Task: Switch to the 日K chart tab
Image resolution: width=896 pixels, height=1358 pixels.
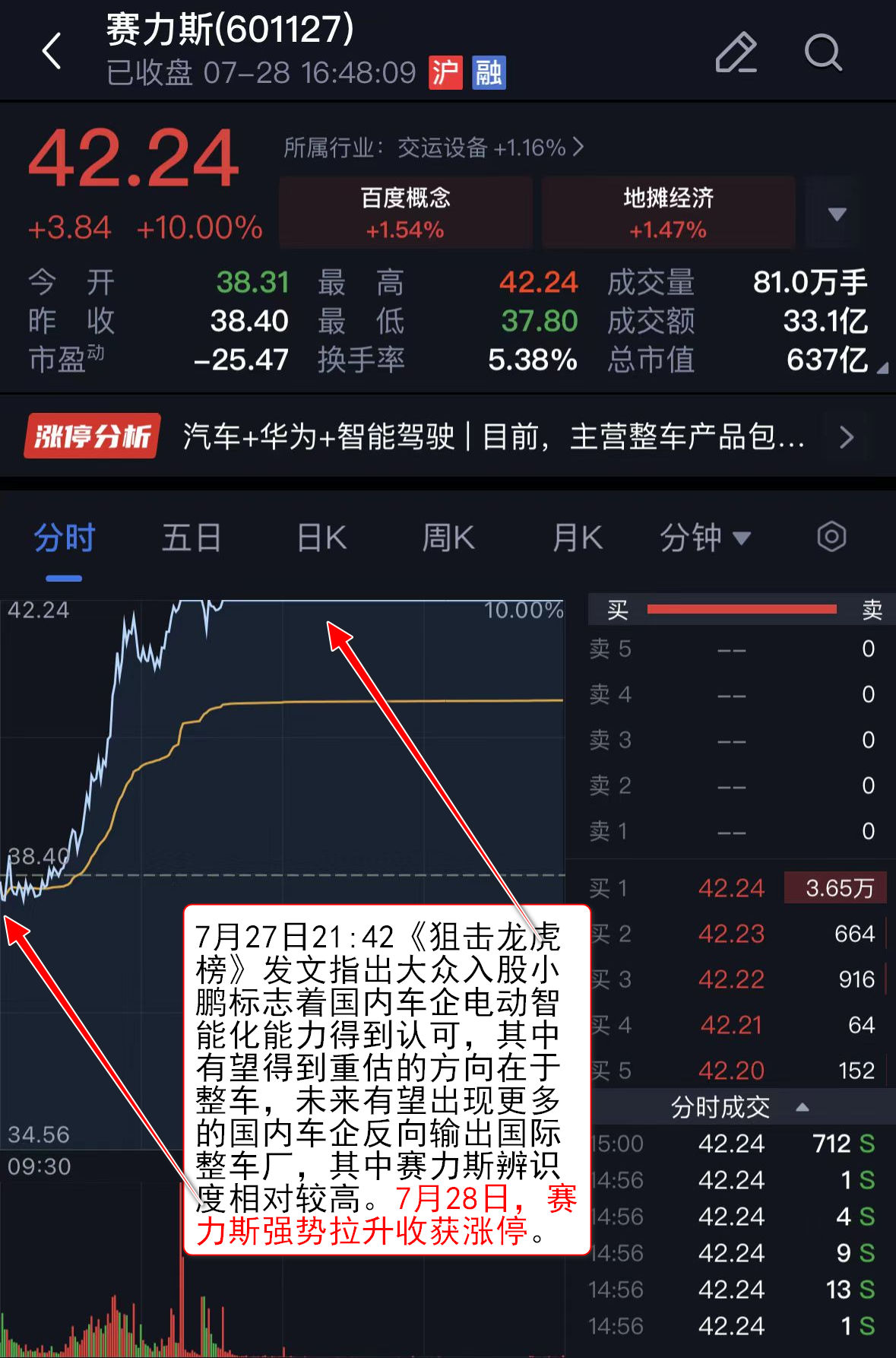Action: (321, 538)
